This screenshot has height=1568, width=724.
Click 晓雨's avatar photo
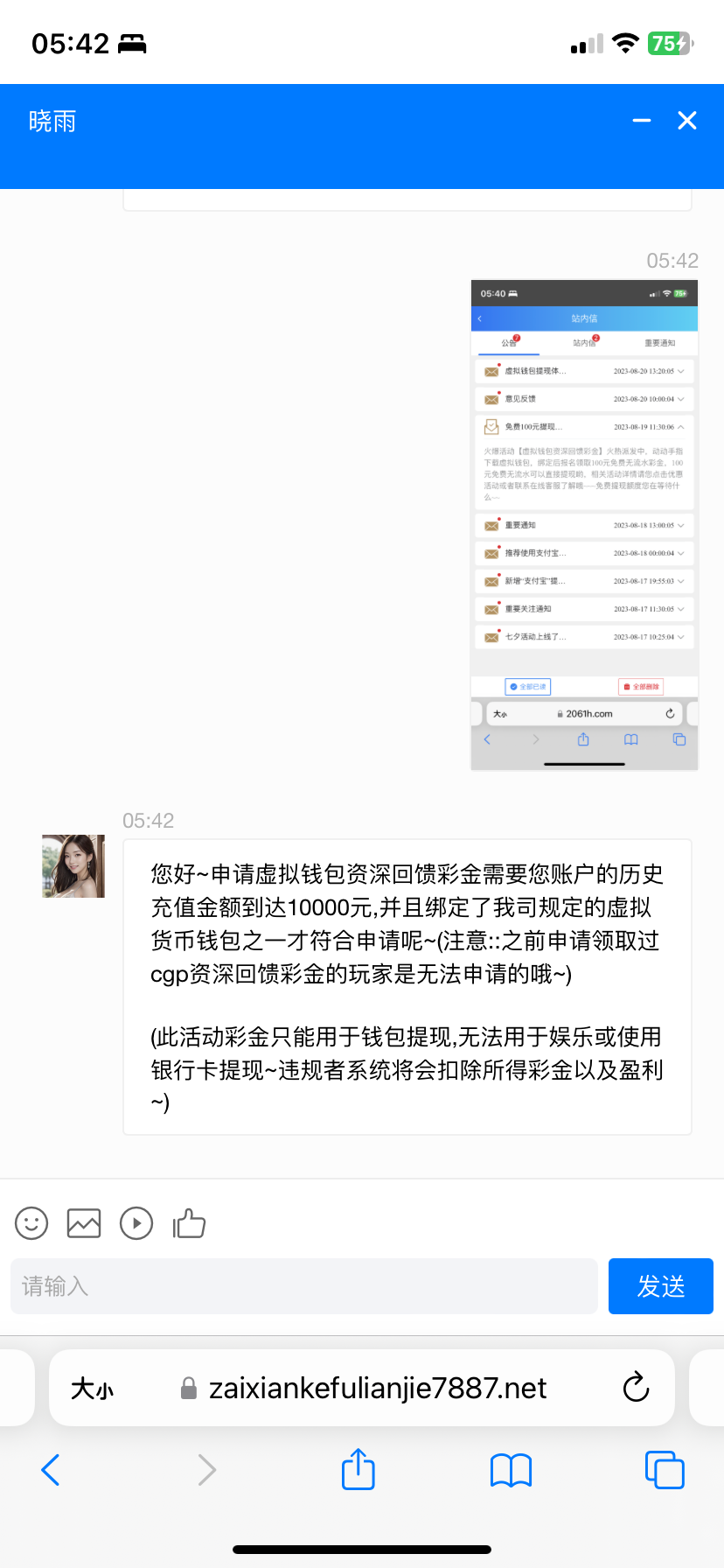tap(73, 865)
